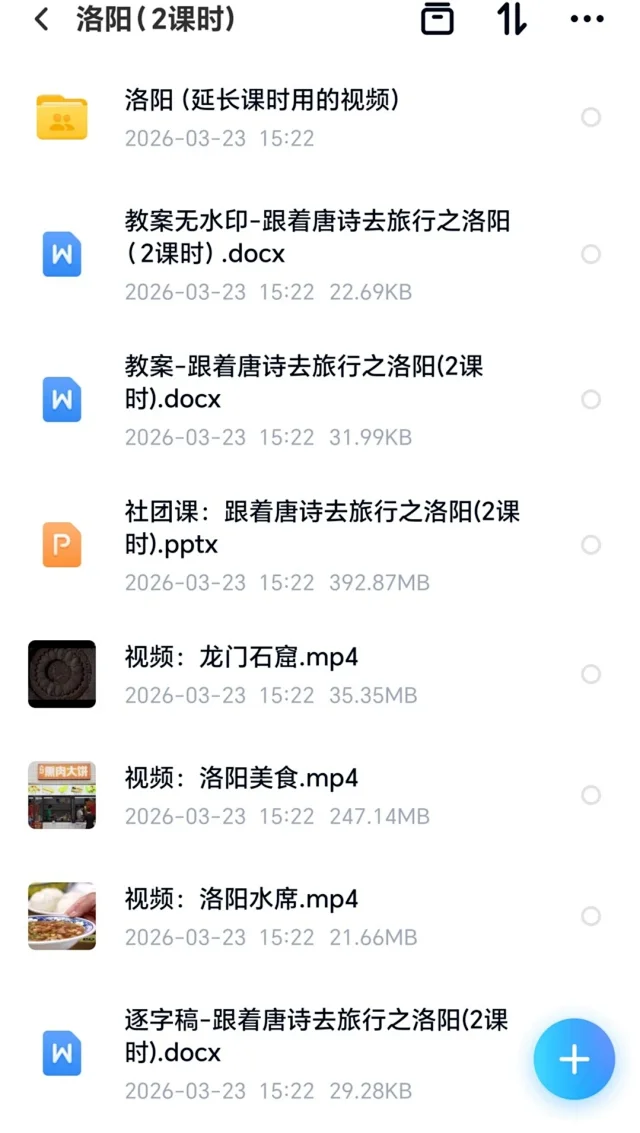Check the circle beside the 31.99KB 教案 file
This screenshot has height=1133, width=640.
pyautogui.click(x=591, y=400)
